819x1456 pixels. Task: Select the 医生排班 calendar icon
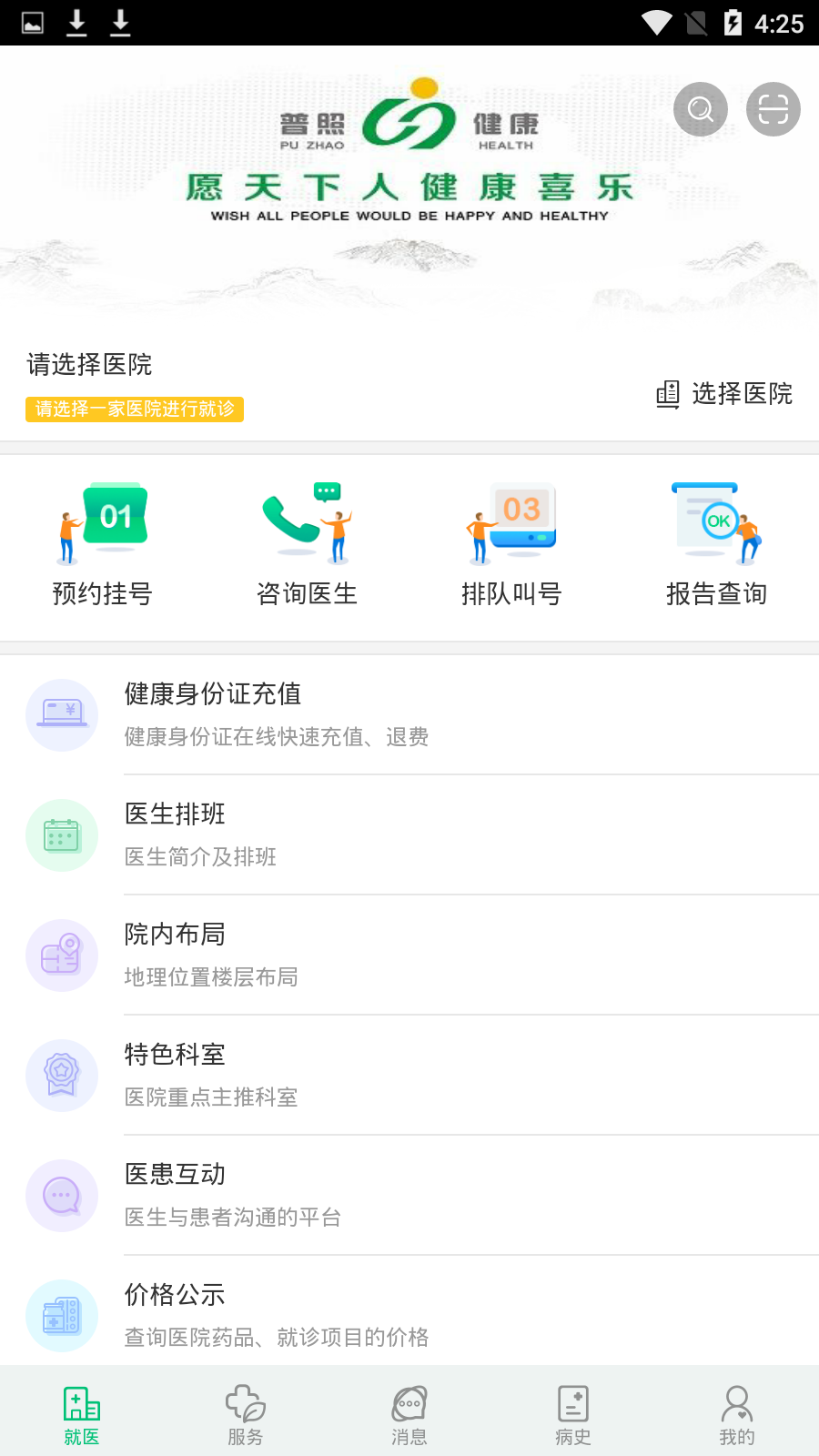[62, 834]
